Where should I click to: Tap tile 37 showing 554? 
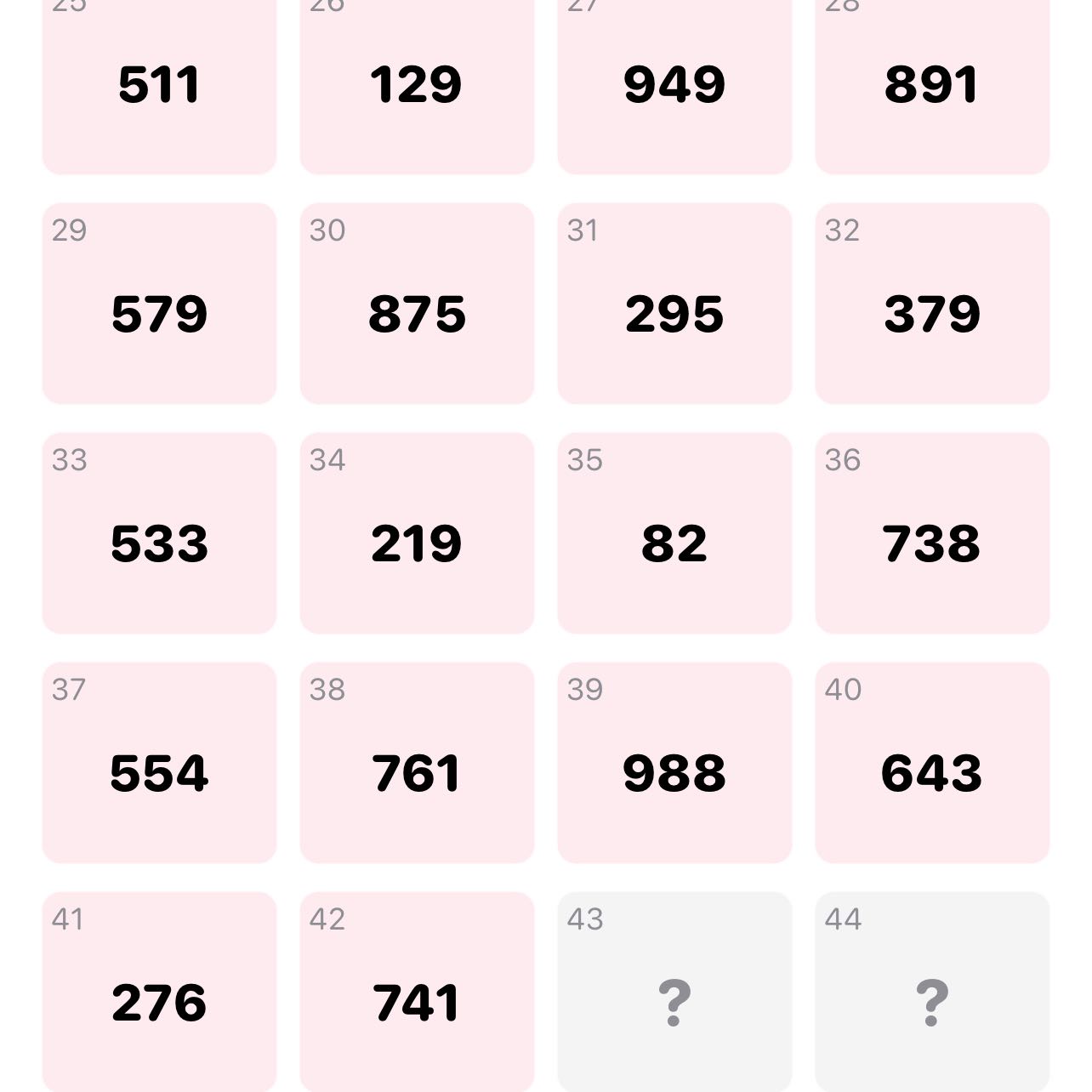click(159, 763)
